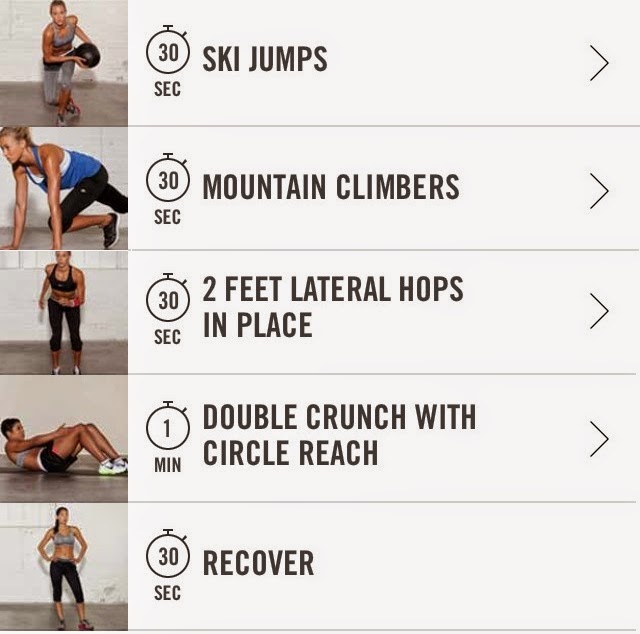Open the Ski Jumps exercise

(265, 61)
